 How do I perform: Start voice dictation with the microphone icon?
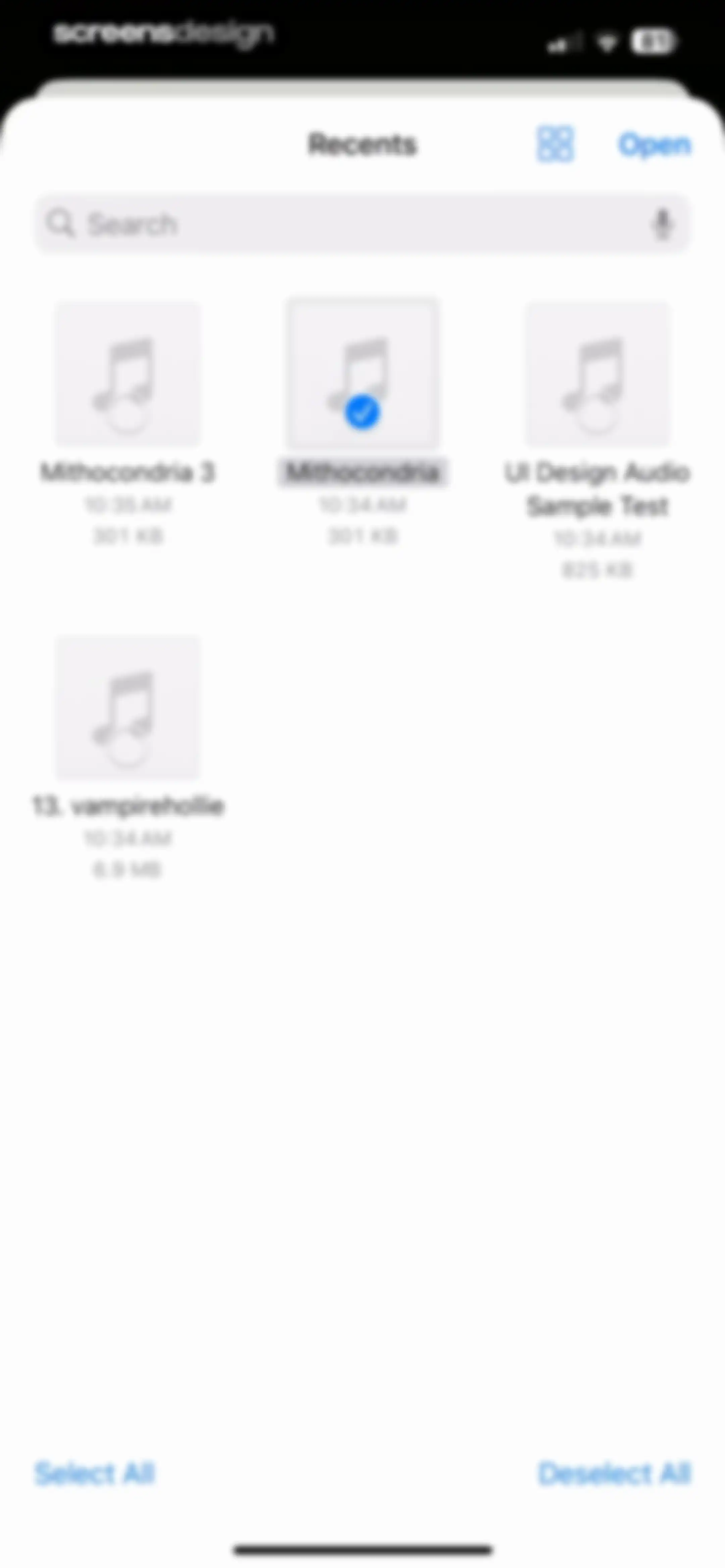(662, 224)
